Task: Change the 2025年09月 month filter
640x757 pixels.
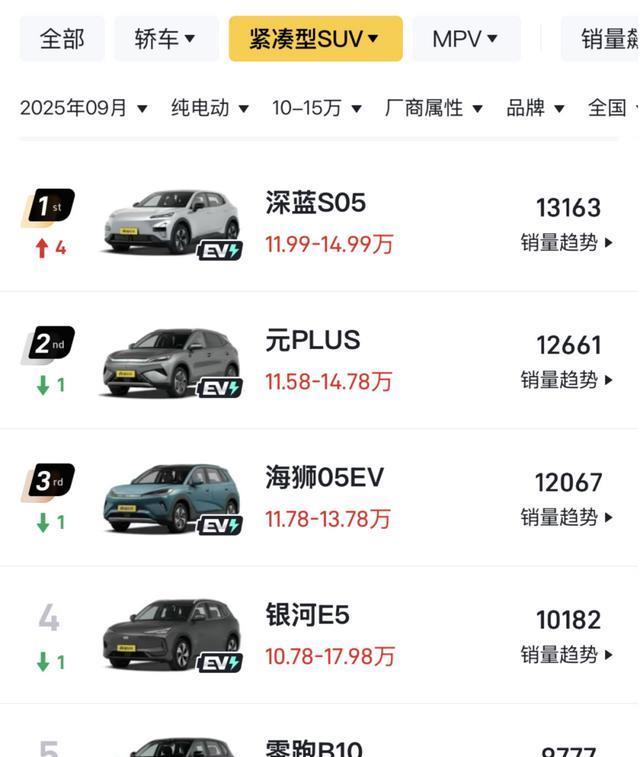Action: [x=84, y=108]
